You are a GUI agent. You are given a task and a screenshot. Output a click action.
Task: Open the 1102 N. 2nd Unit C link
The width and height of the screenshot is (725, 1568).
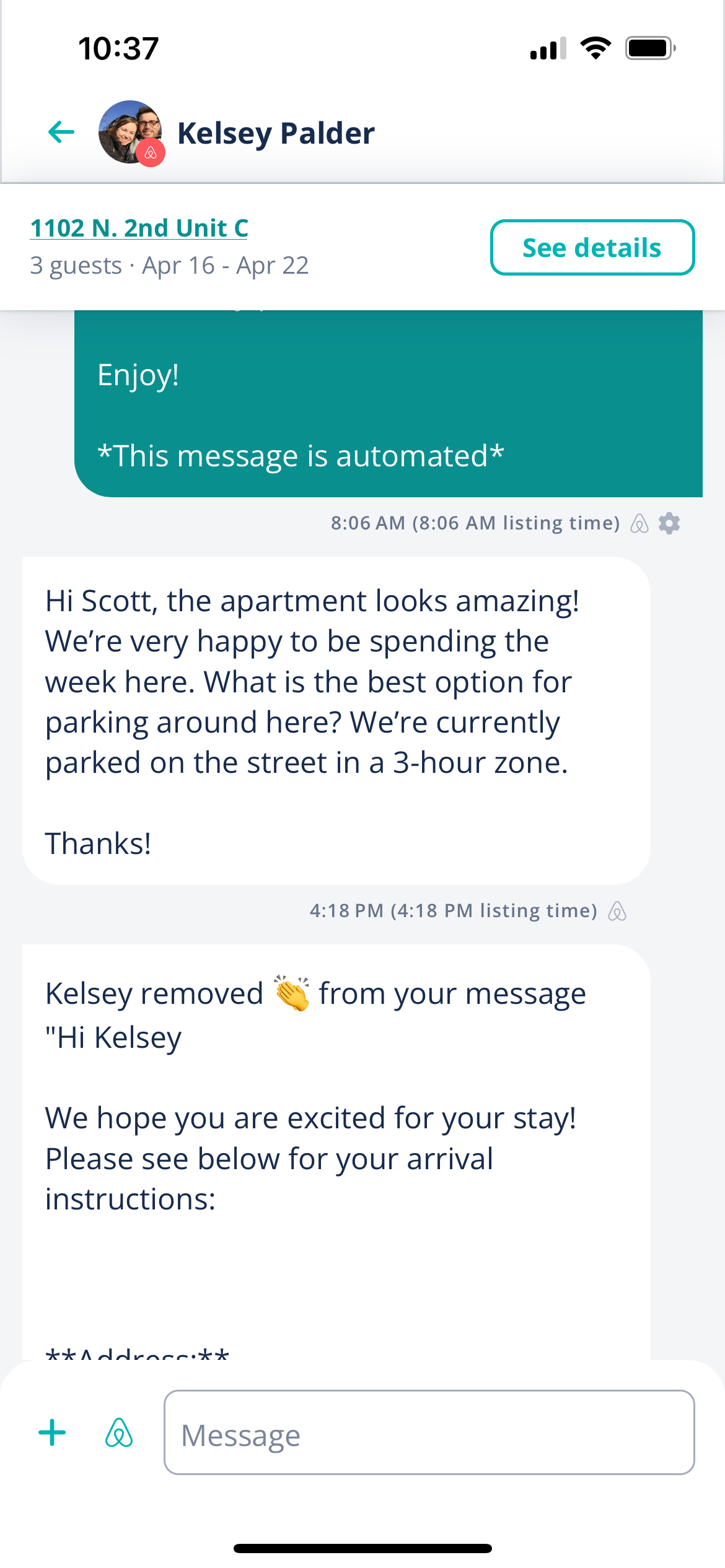[x=139, y=228]
